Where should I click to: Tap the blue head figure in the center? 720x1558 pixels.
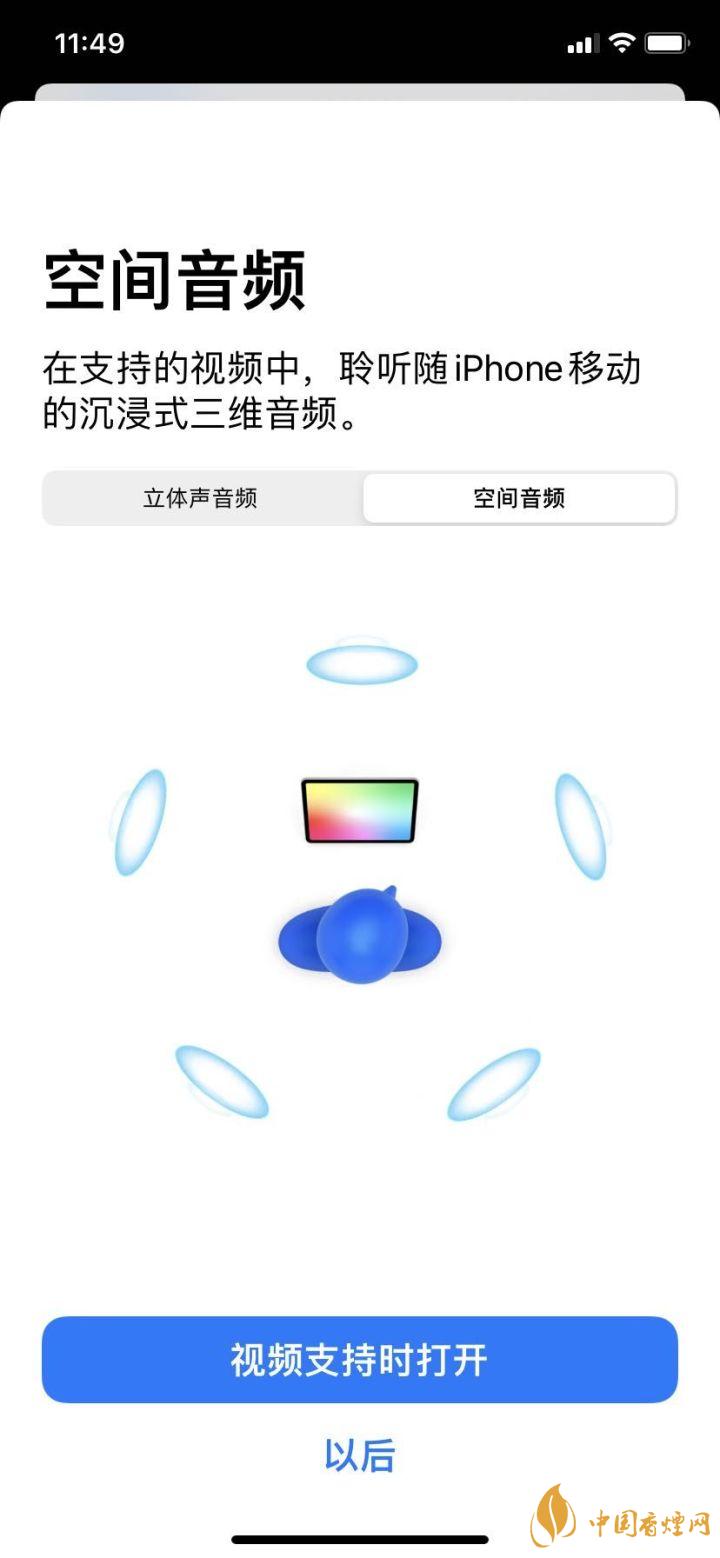(362, 935)
